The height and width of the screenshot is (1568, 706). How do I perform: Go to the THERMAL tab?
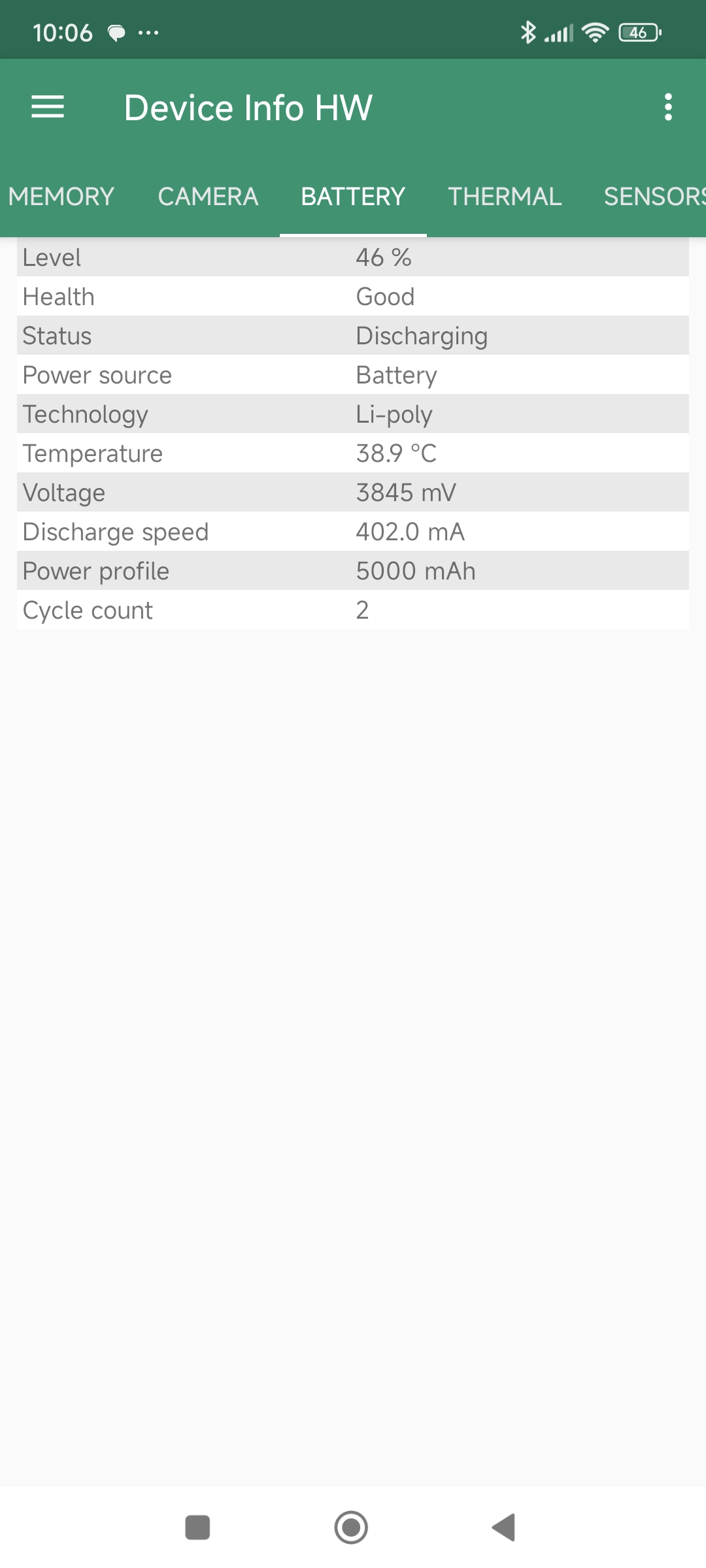[505, 197]
